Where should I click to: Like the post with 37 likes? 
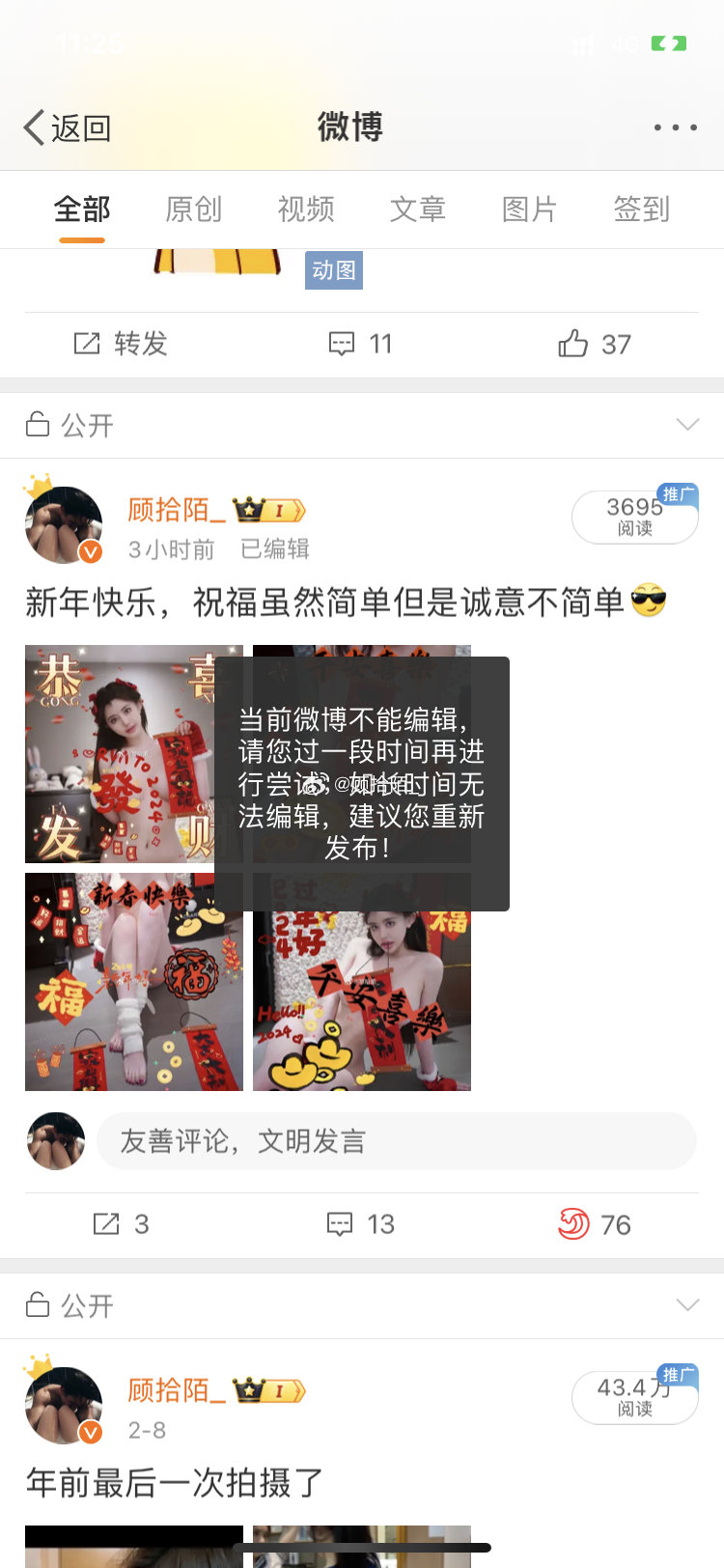(x=595, y=344)
